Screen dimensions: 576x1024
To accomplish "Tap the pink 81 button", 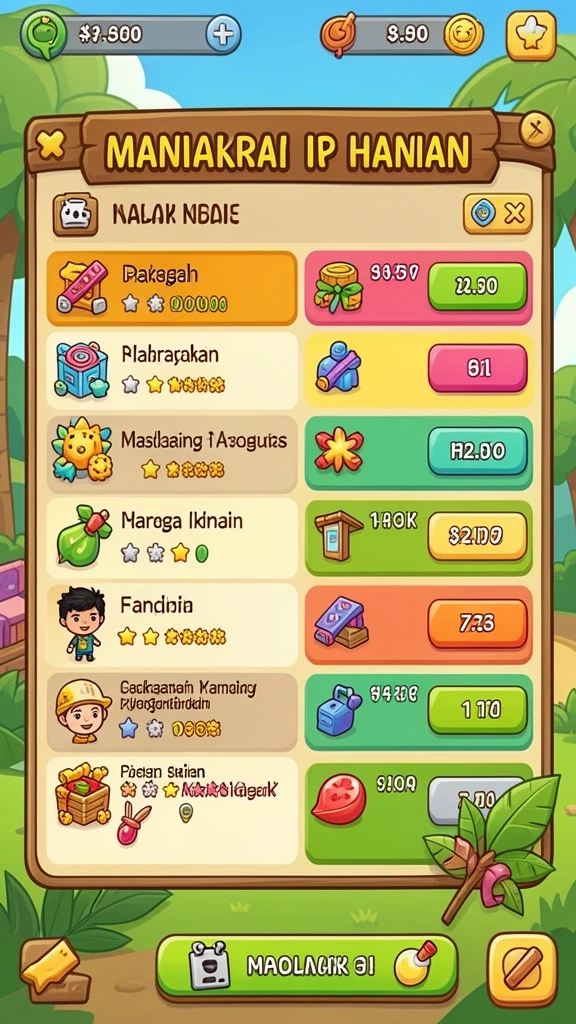I will pos(477,368).
